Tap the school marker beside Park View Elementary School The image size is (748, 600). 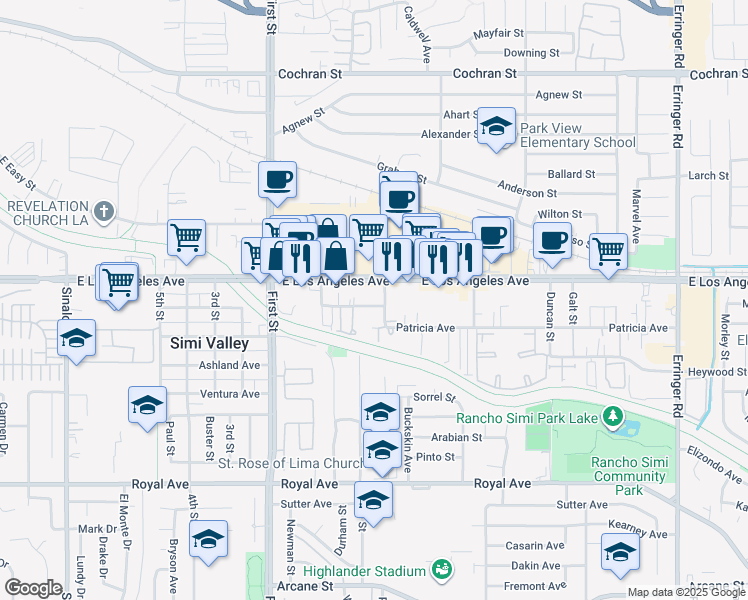click(x=496, y=127)
